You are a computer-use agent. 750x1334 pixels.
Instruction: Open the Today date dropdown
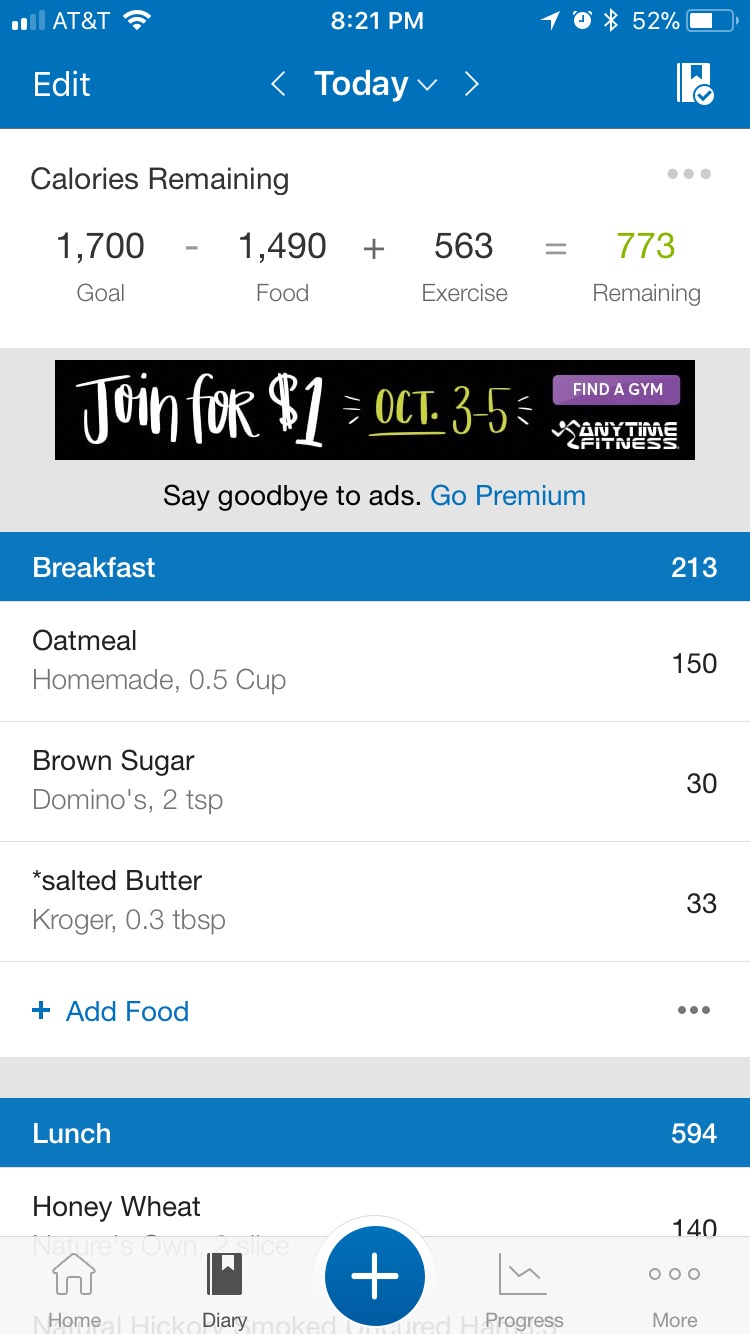[x=375, y=84]
